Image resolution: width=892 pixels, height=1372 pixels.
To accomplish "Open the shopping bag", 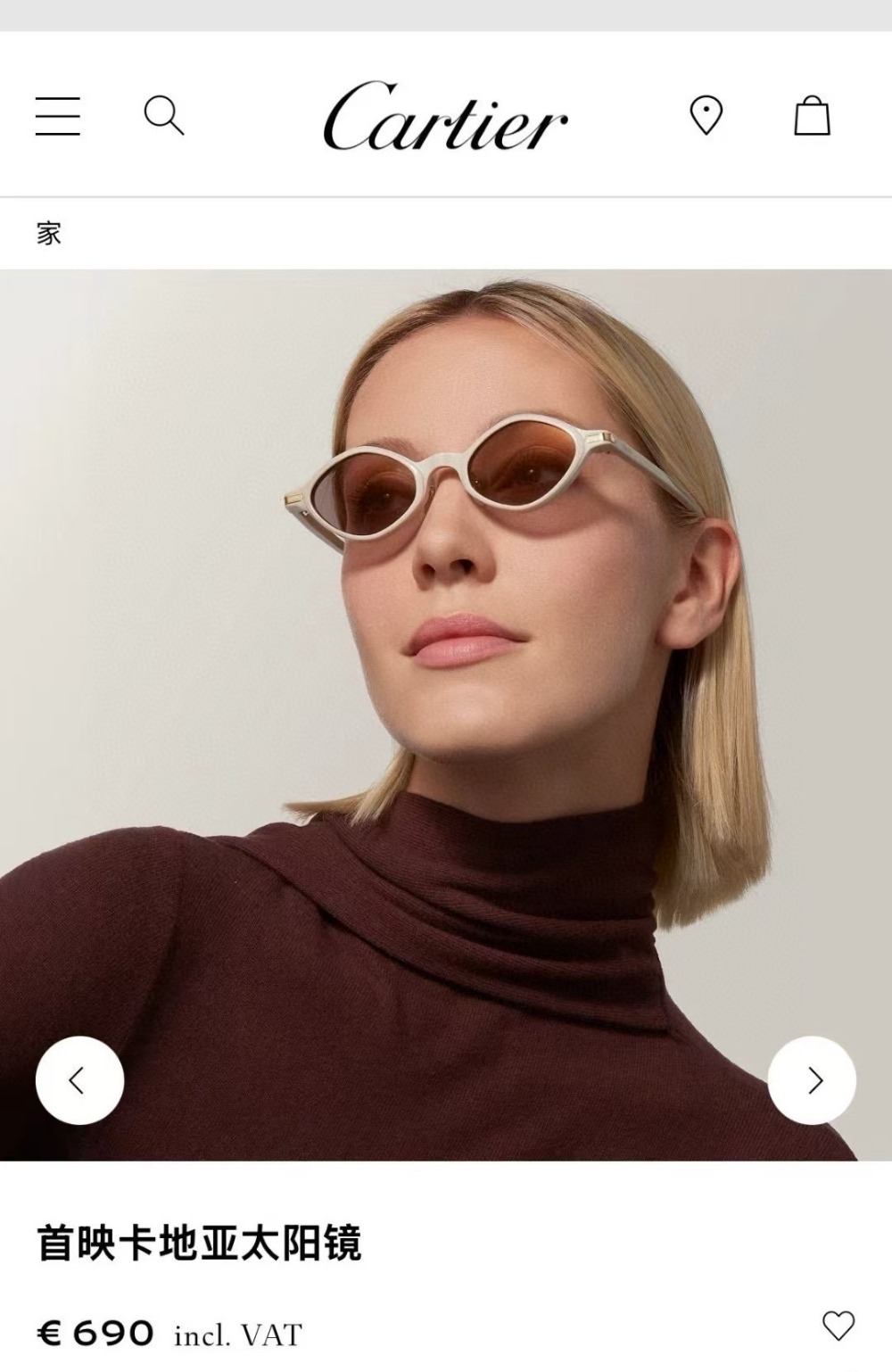I will 812,116.
